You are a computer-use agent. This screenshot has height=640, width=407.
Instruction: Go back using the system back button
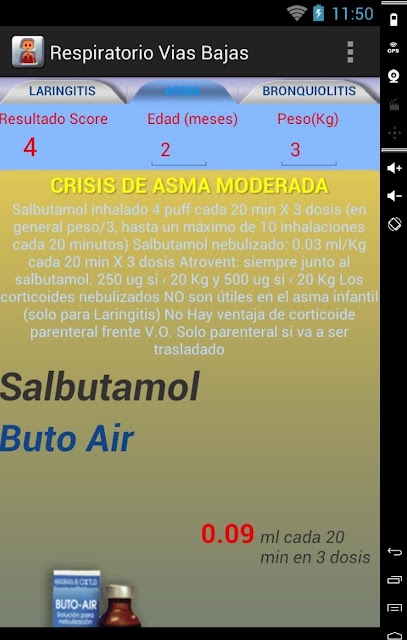pos(394,552)
